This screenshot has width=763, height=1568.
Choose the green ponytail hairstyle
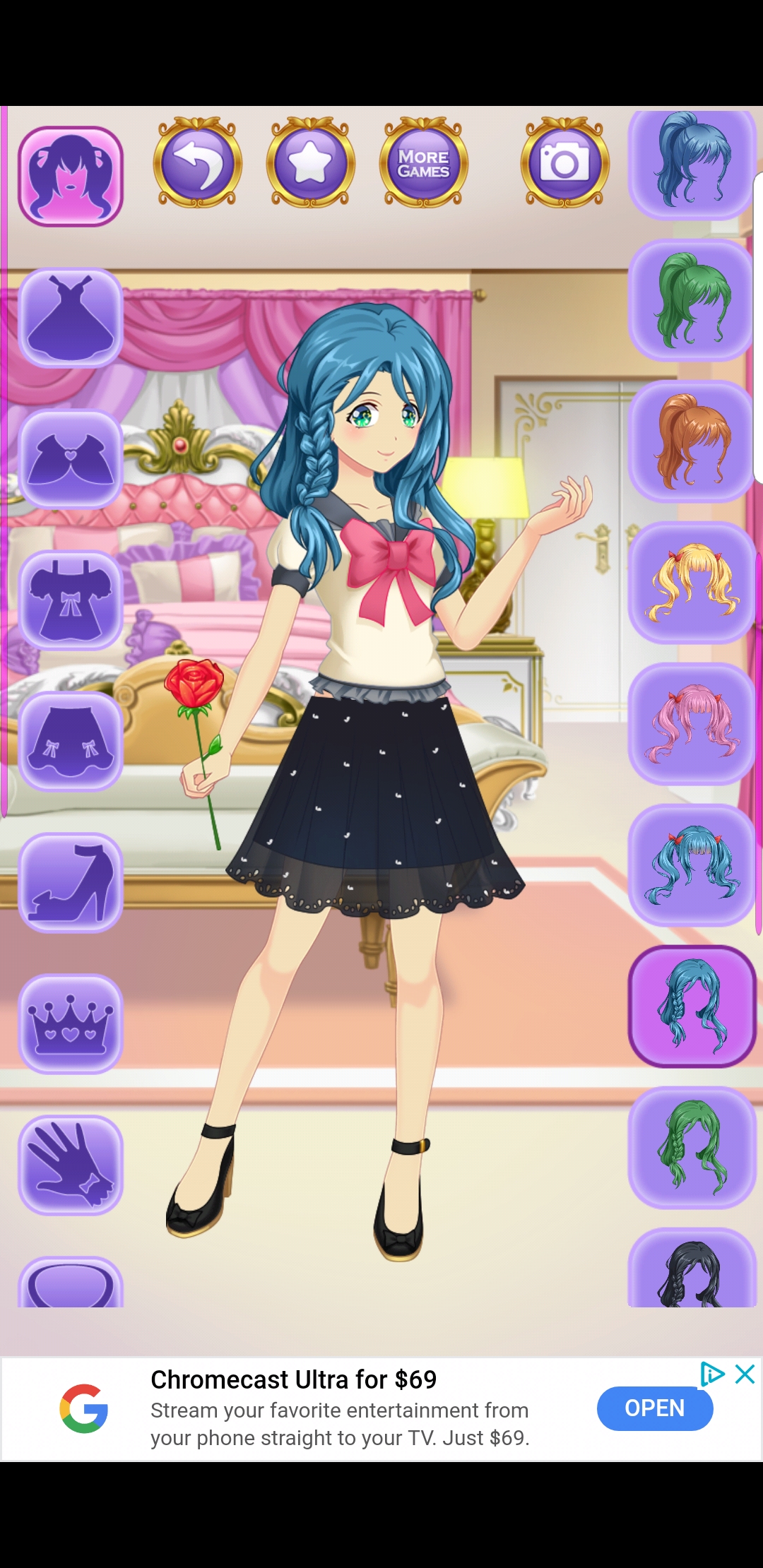click(x=692, y=300)
